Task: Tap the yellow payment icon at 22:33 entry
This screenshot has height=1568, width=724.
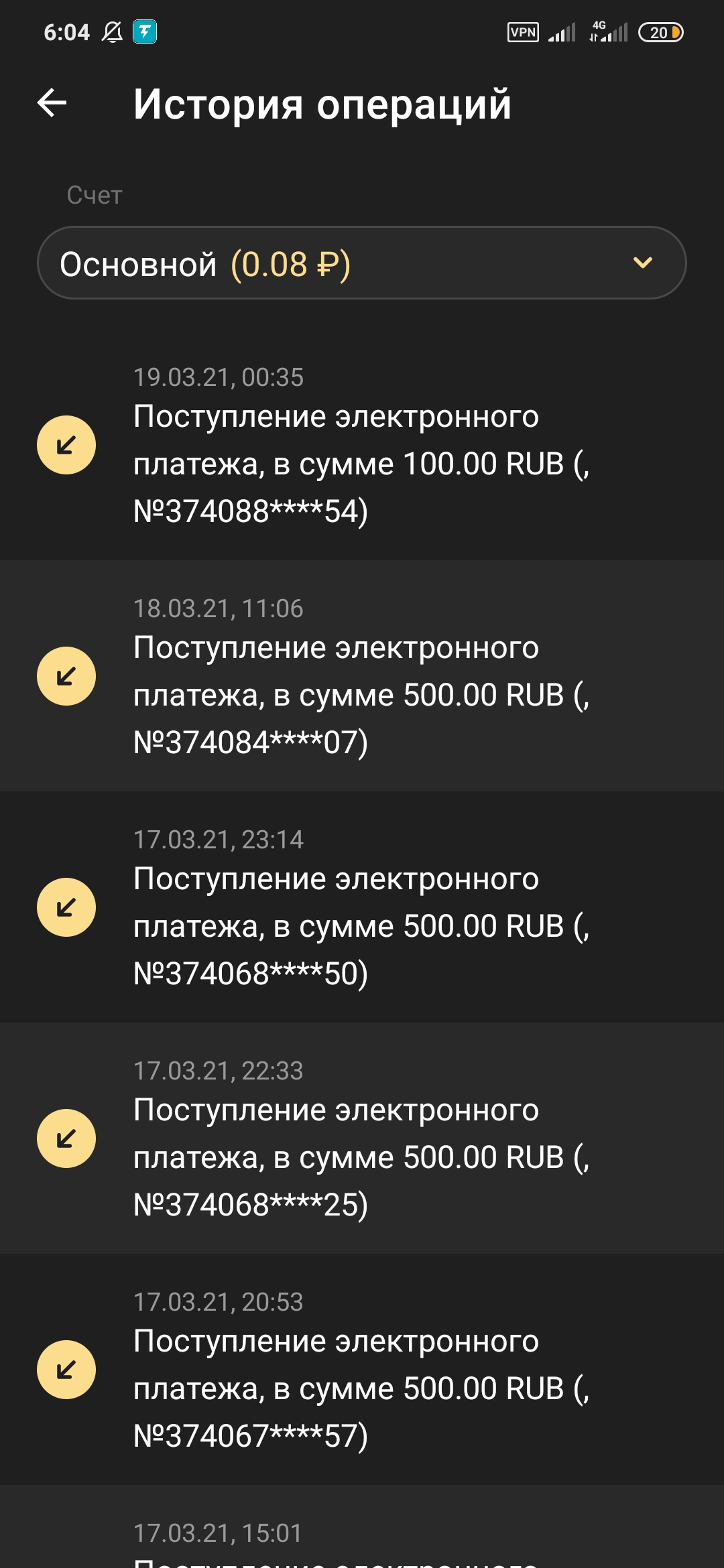Action: 67,1137
